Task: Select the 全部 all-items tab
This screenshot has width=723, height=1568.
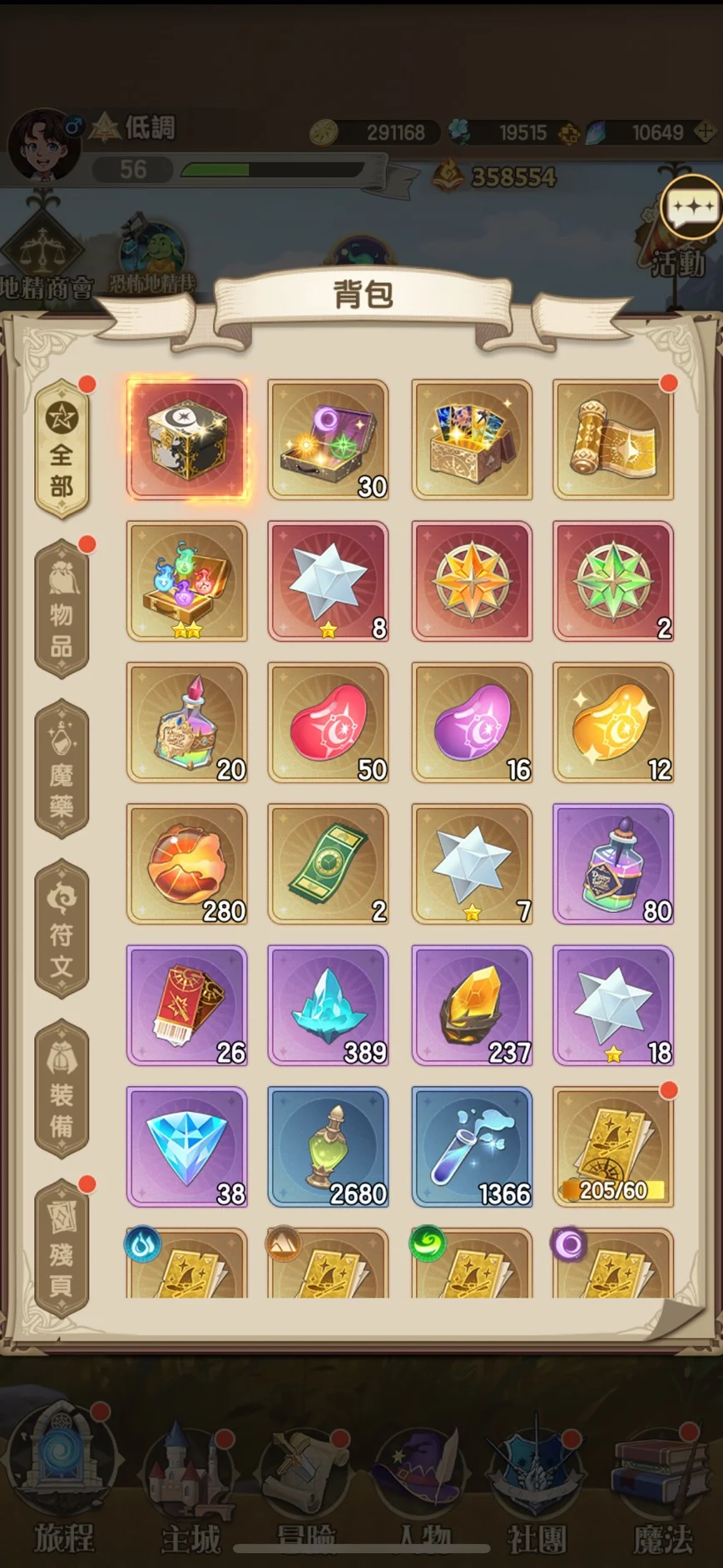Action: pyautogui.click(x=62, y=449)
